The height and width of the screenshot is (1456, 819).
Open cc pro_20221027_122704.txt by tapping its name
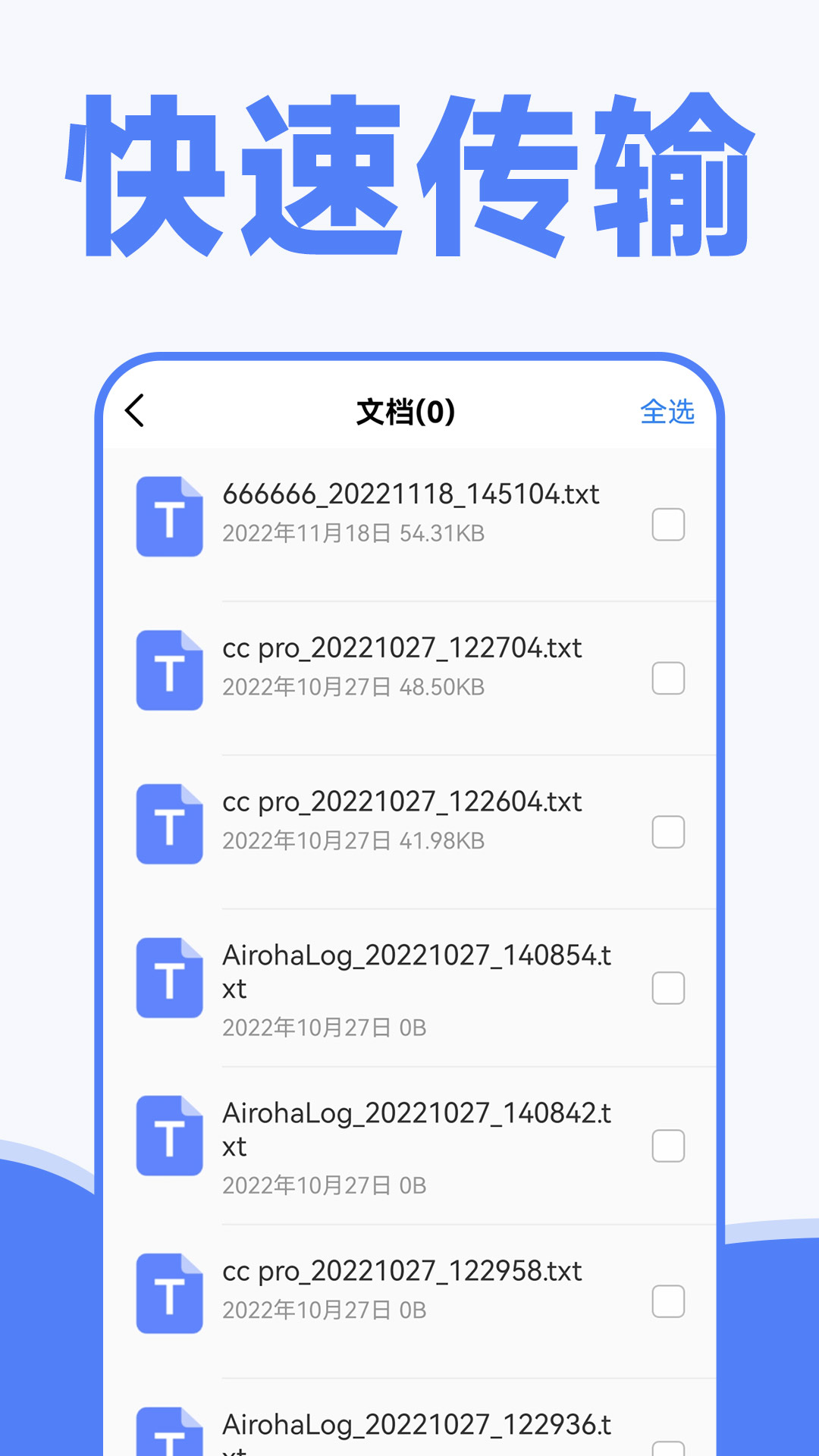point(403,649)
